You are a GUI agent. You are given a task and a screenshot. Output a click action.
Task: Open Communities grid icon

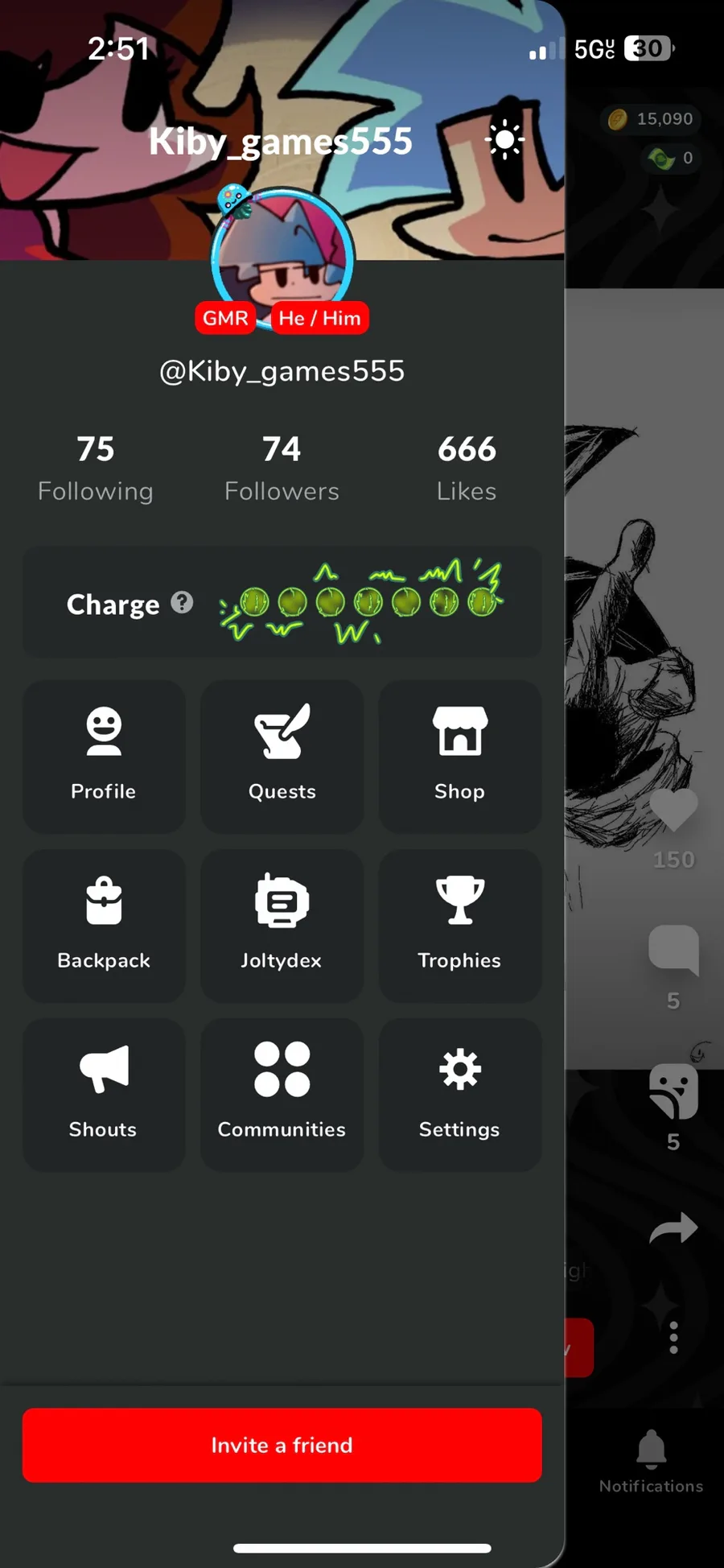[x=282, y=1095]
